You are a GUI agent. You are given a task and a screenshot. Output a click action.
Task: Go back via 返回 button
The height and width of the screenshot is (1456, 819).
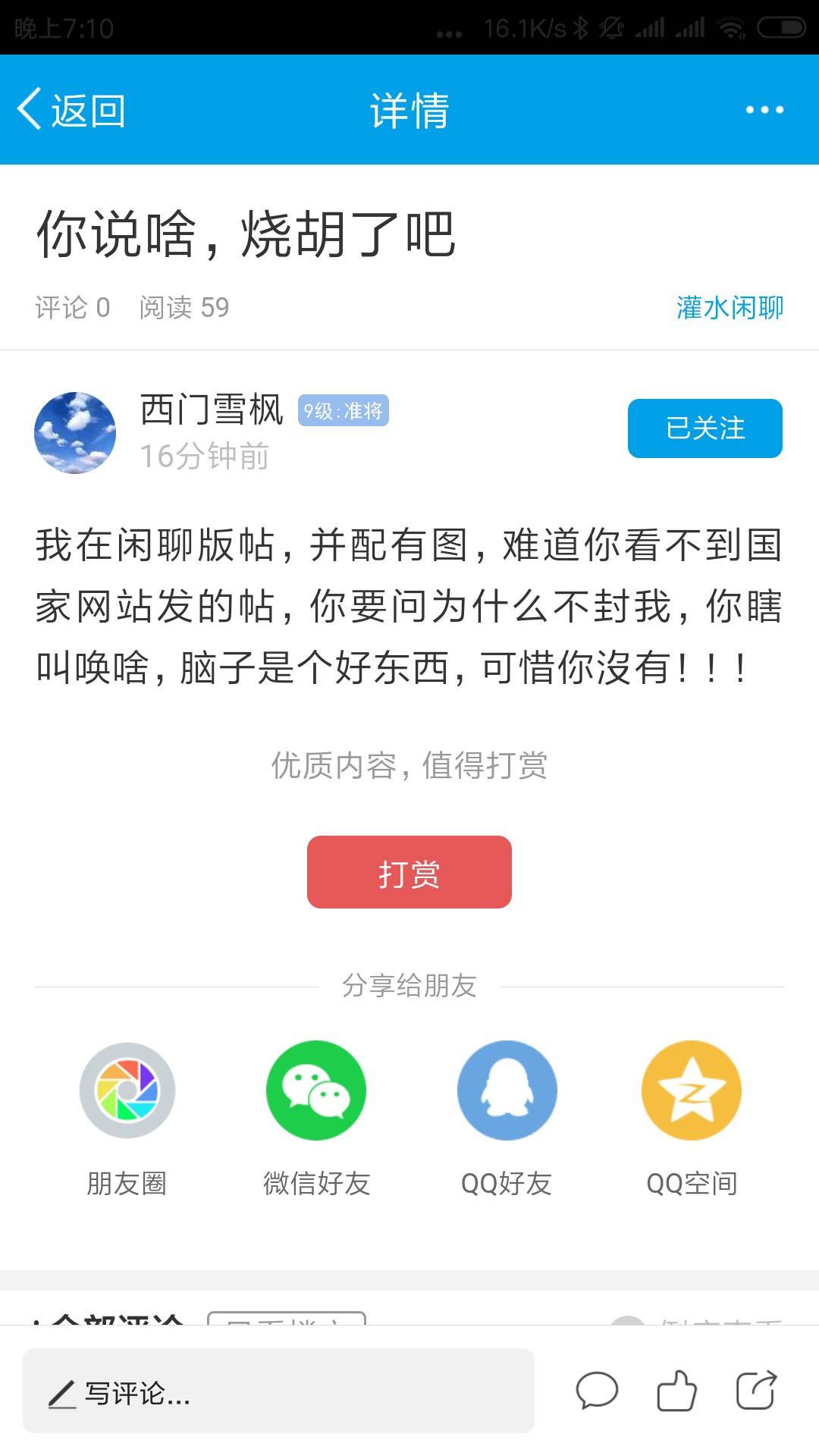coord(72,111)
